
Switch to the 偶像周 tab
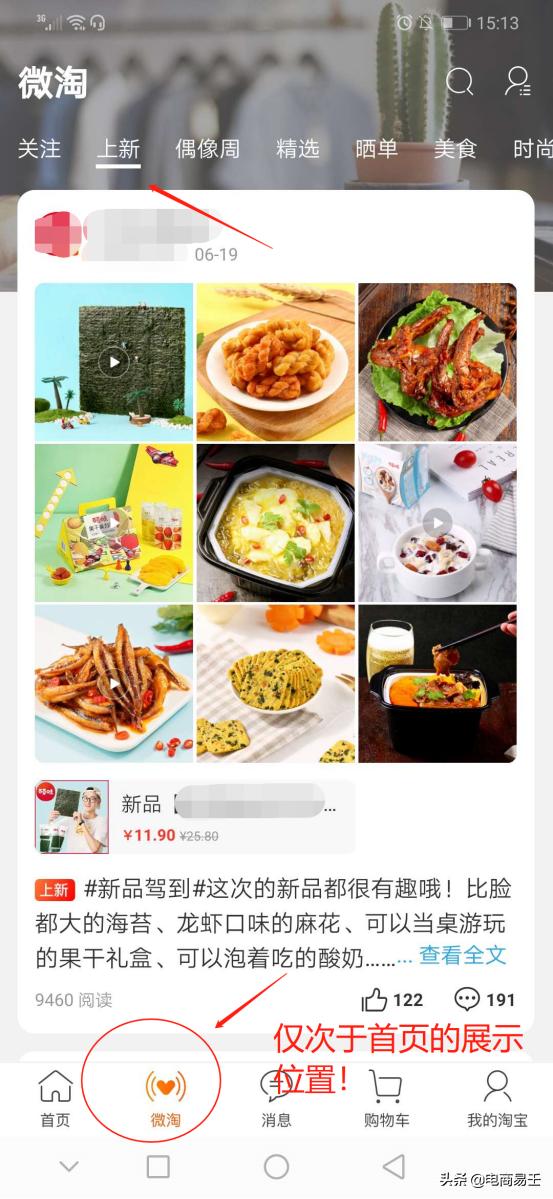207,148
